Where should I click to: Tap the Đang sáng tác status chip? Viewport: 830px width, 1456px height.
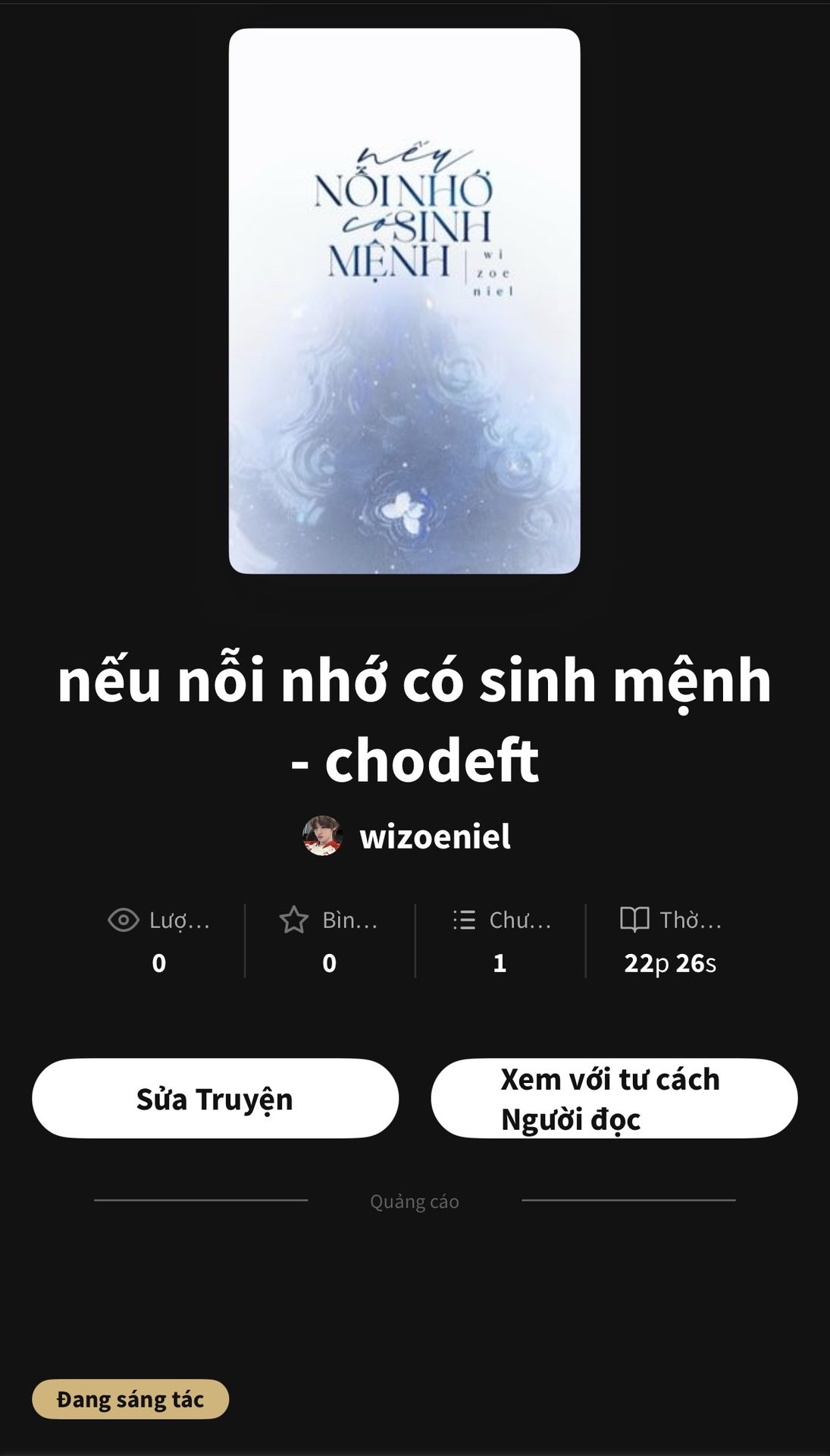tap(130, 1399)
